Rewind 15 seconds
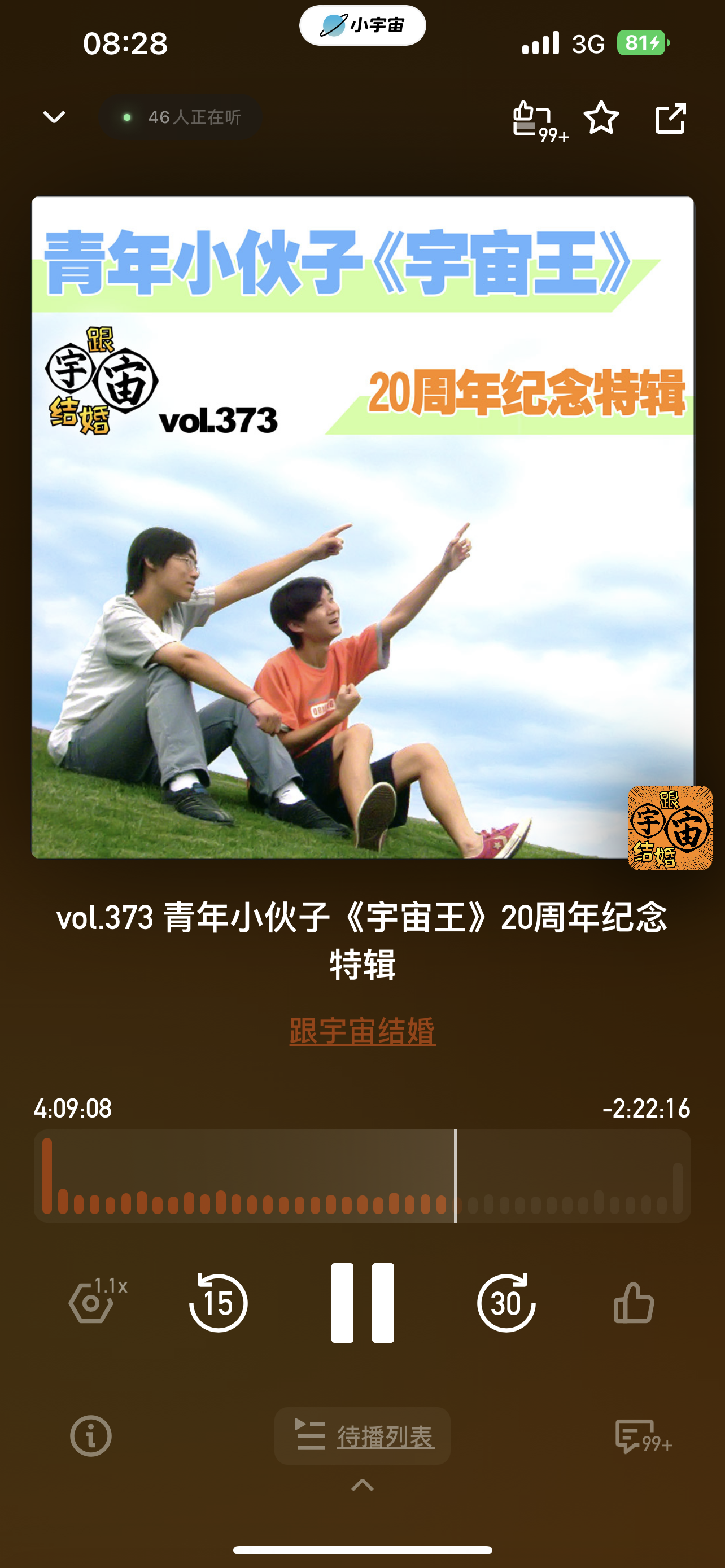Screen dimensions: 725x1568 click(x=218, y=1303)
